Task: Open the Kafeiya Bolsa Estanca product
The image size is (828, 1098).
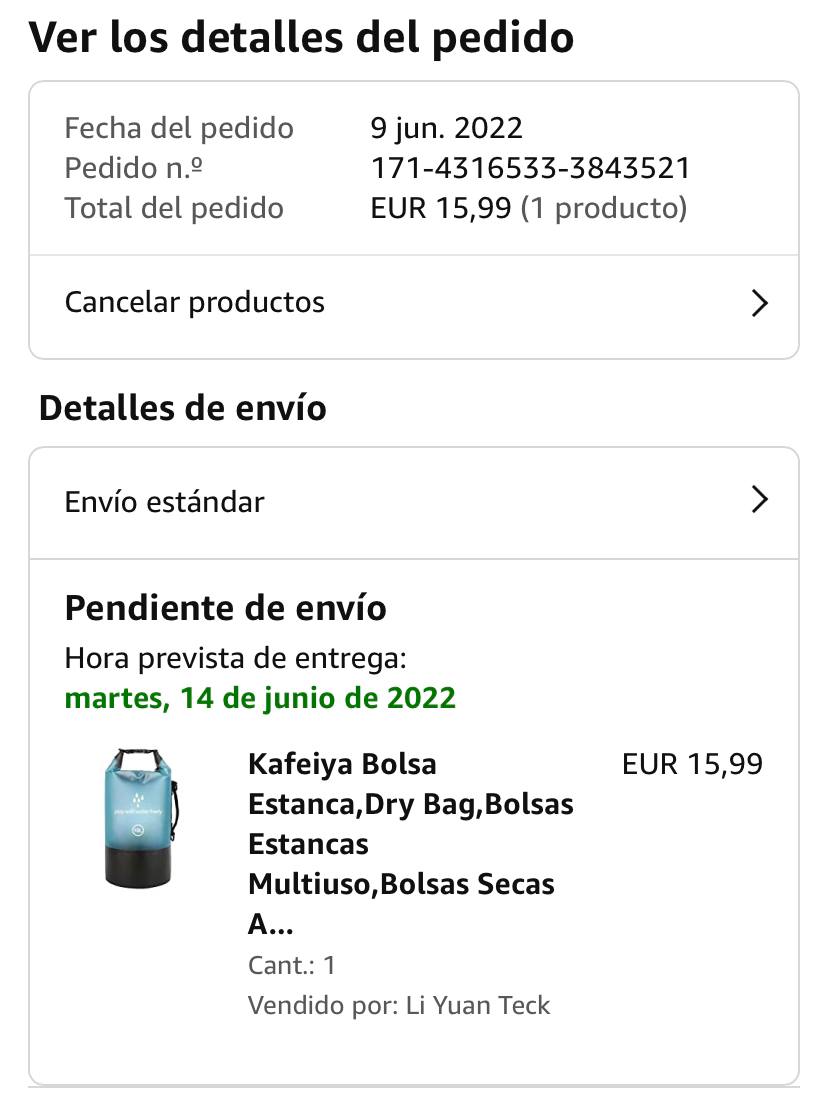Action: 411,844
